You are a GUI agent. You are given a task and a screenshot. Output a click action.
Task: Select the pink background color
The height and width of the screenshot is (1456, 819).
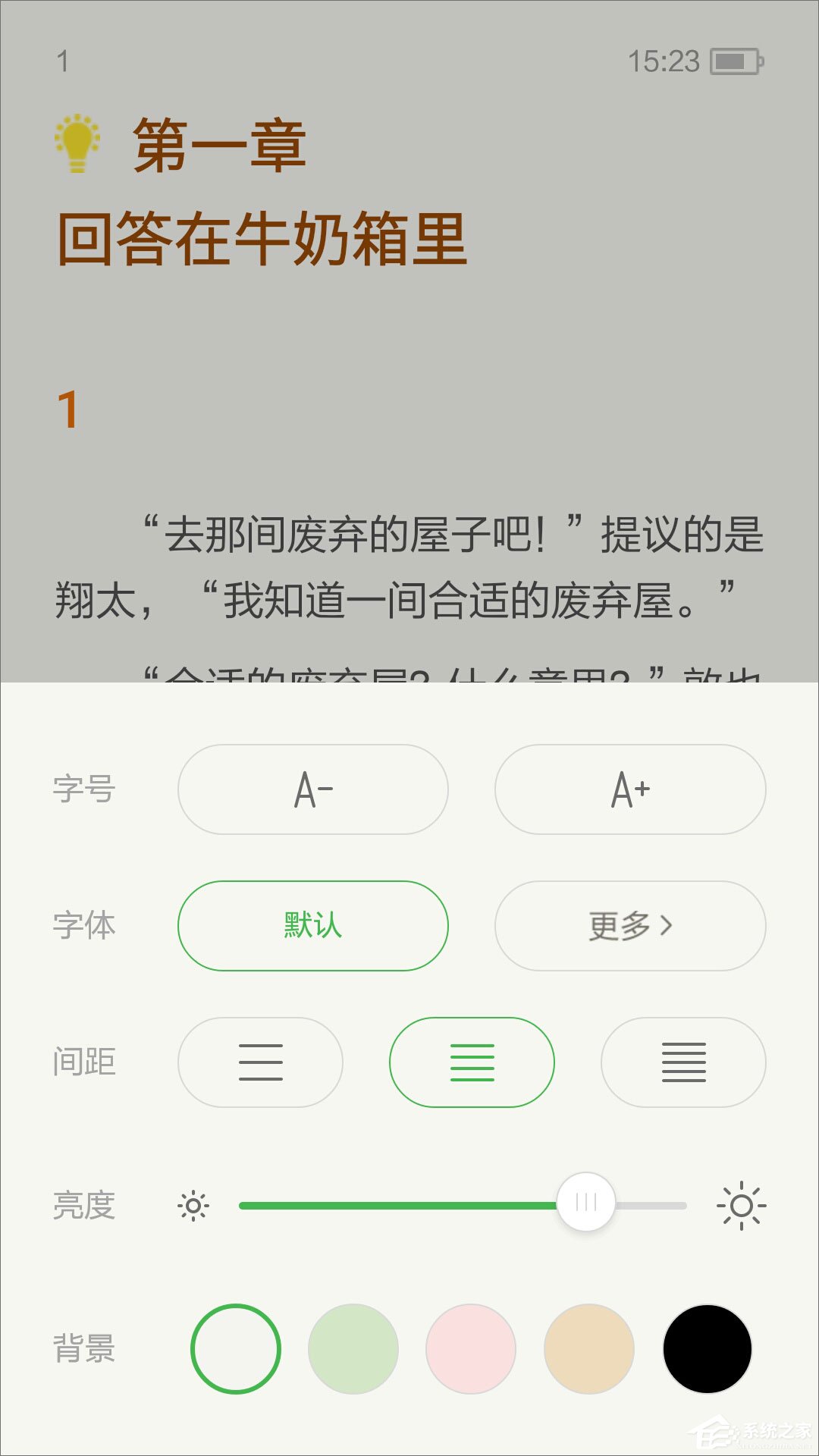tap(471, 1349)
